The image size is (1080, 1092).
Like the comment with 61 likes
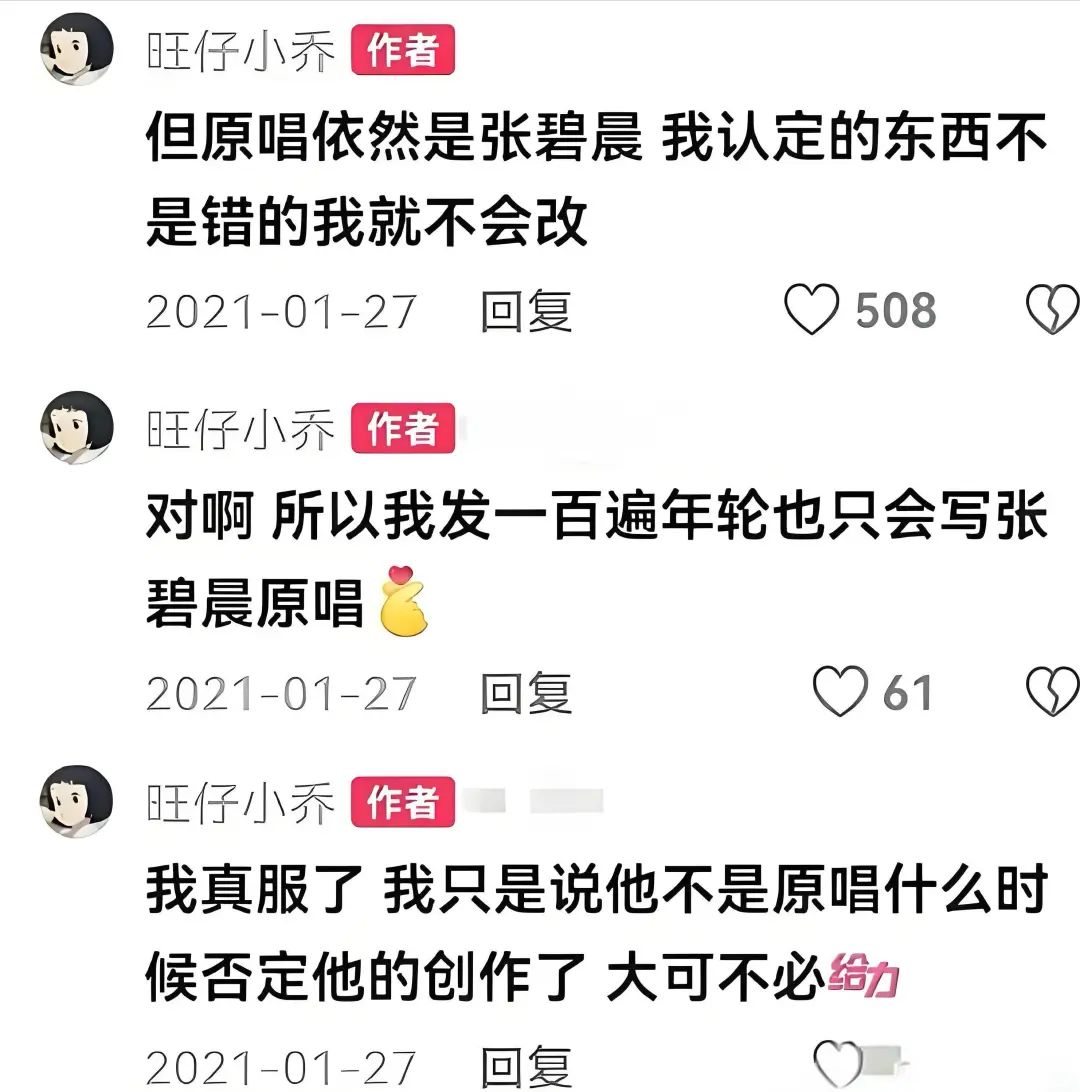pyautogui.click(x=838, y=693)
